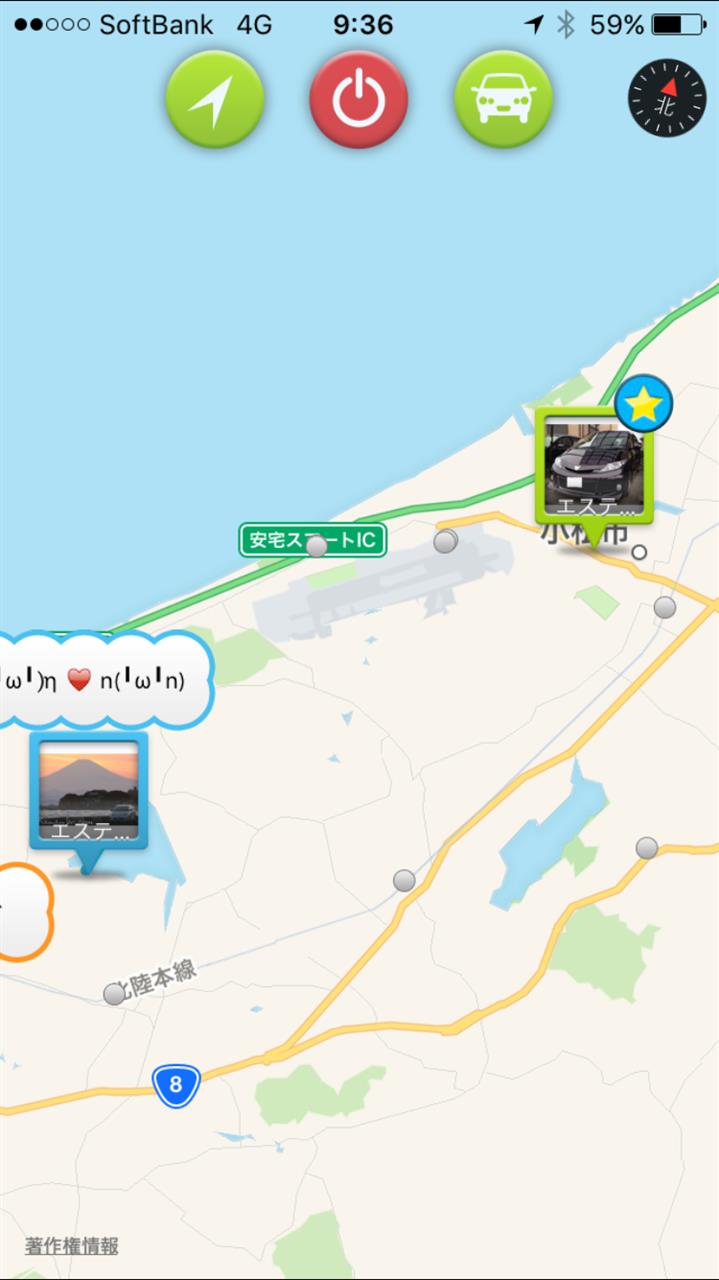The image size is (719, 1280).
Task: Open the black car pin with star
Action: point(594,466)
